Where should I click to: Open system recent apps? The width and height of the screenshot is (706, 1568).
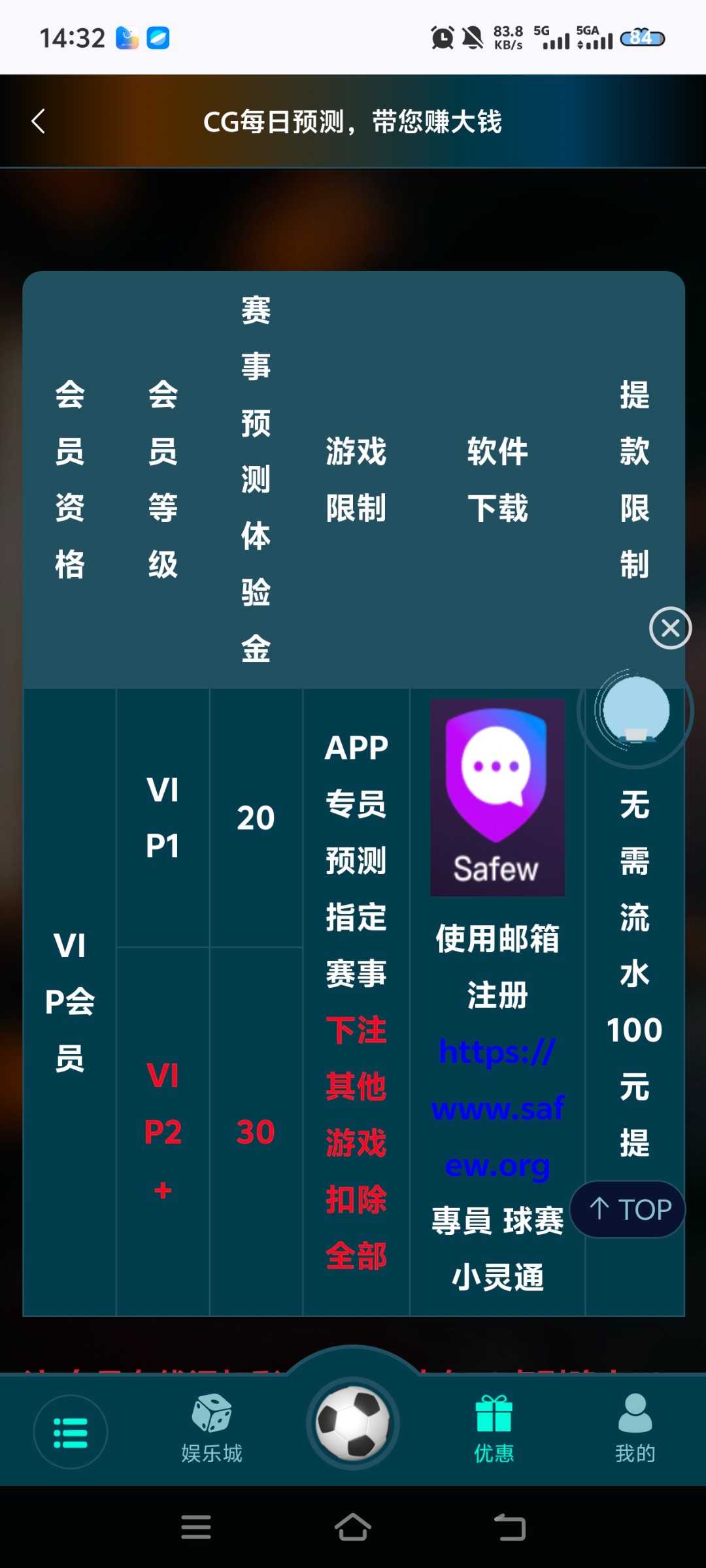coord(196,1527)
